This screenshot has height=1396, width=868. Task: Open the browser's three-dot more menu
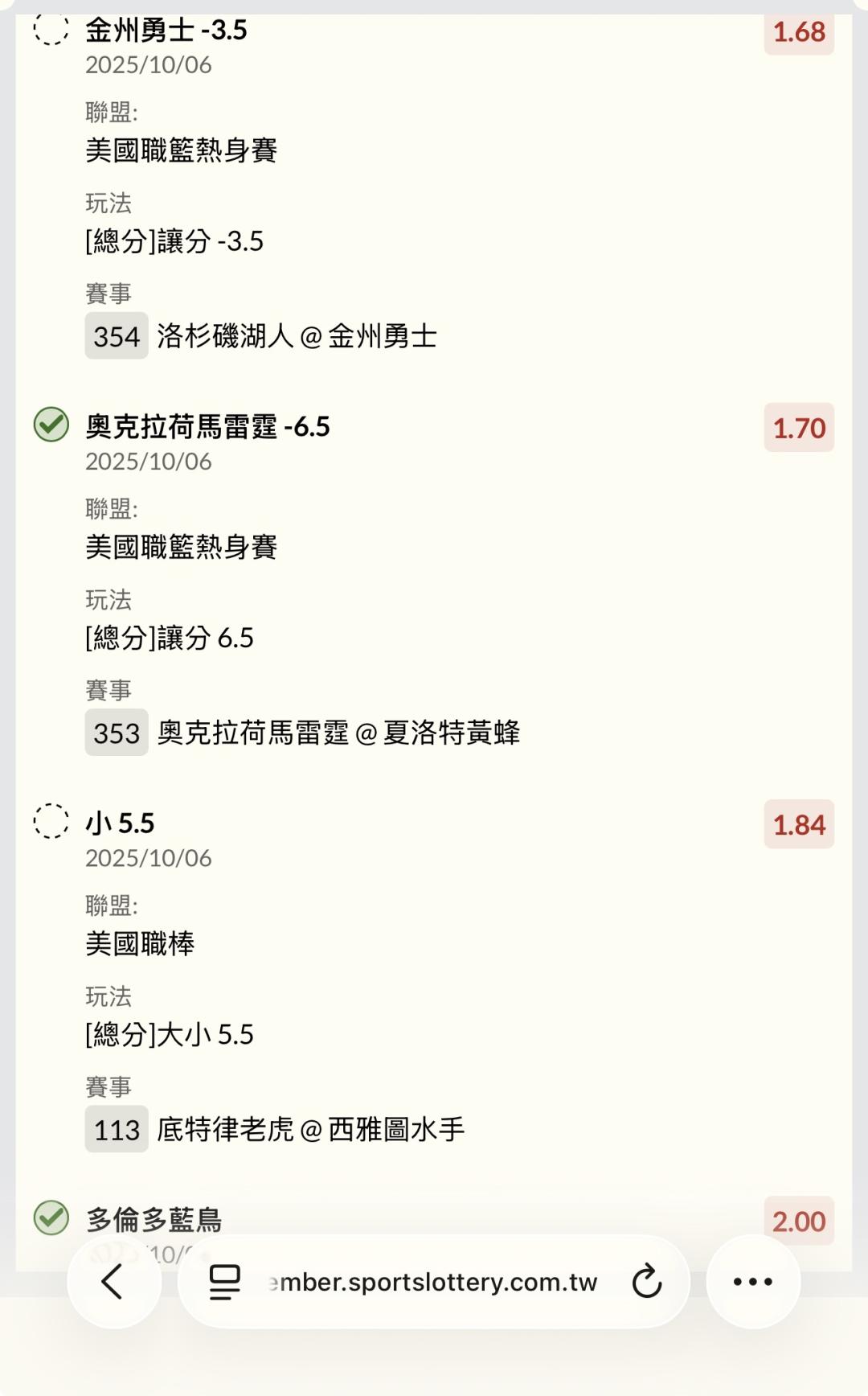752,1282
